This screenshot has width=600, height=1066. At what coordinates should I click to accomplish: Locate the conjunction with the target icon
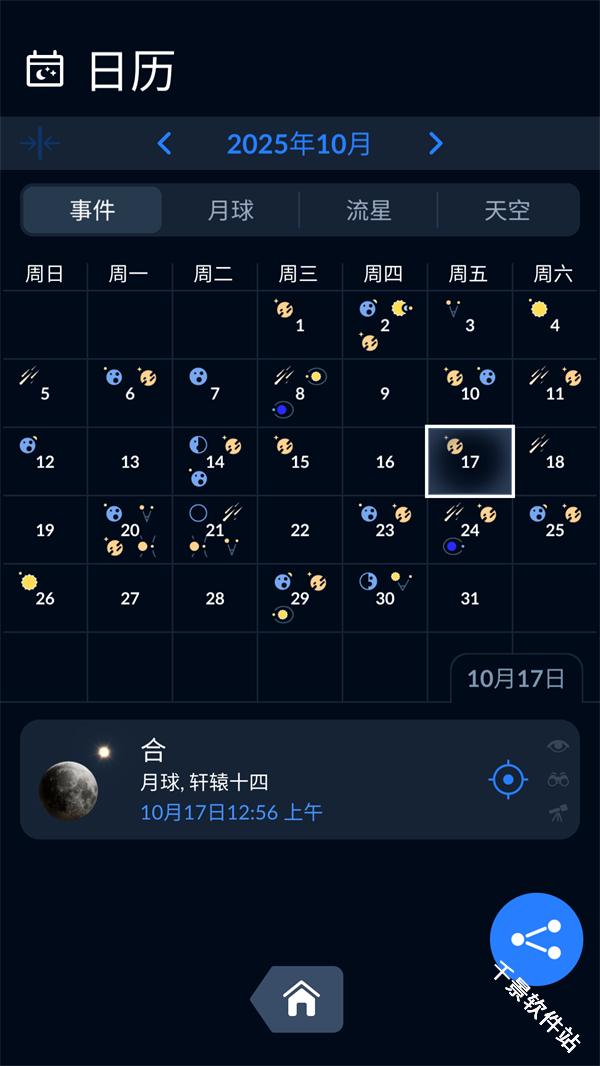tap(508, 779)
